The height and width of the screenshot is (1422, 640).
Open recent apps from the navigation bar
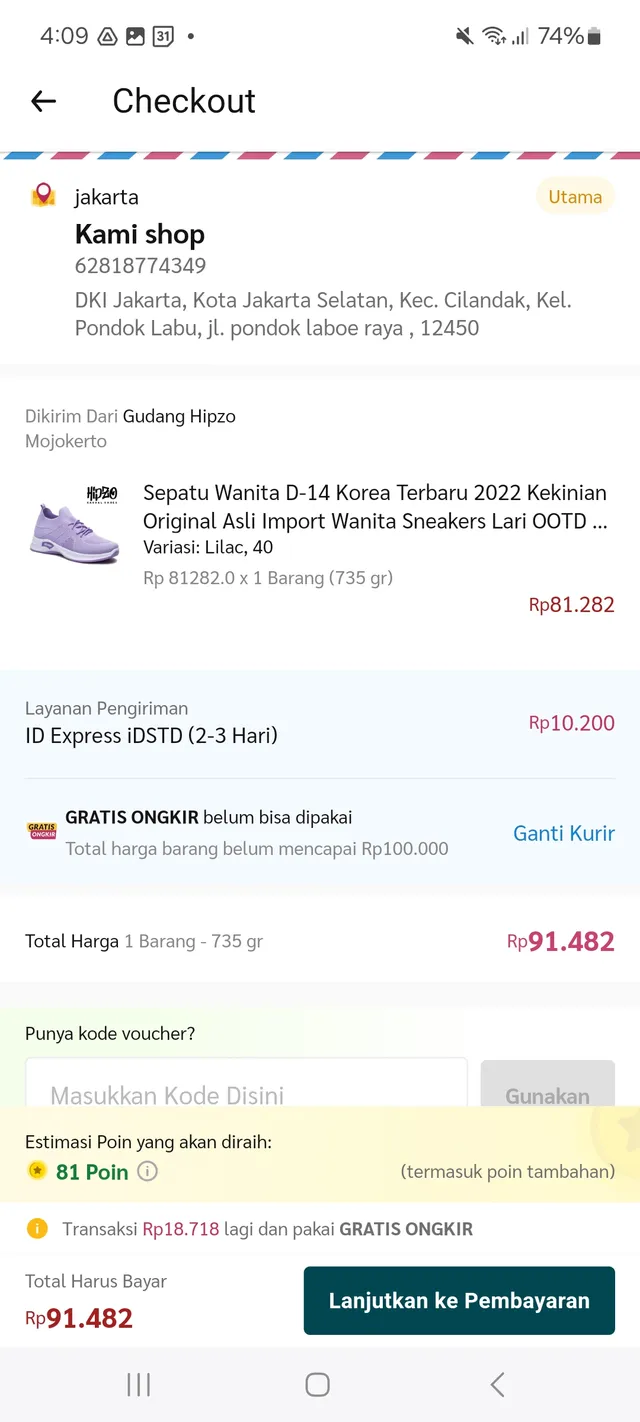point(139,1384)
